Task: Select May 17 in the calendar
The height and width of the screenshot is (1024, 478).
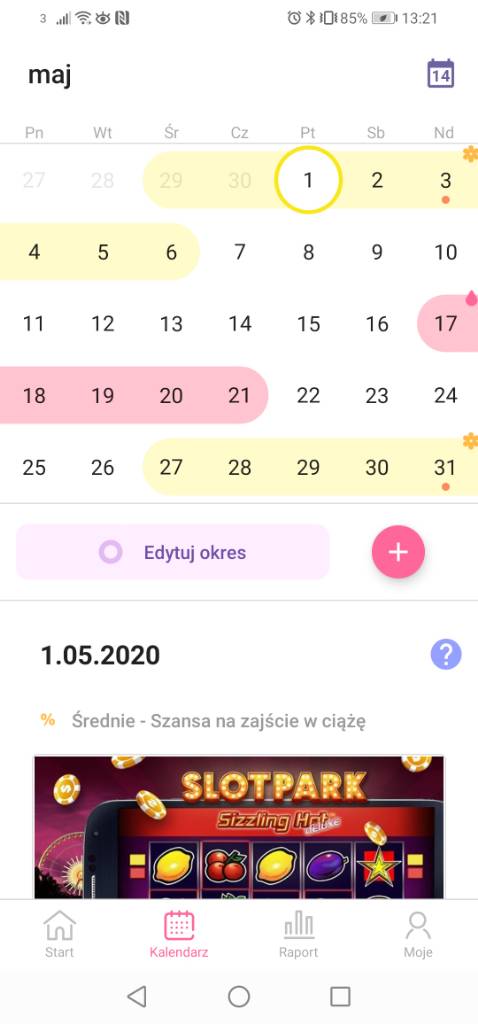Action: click(445, 323)
